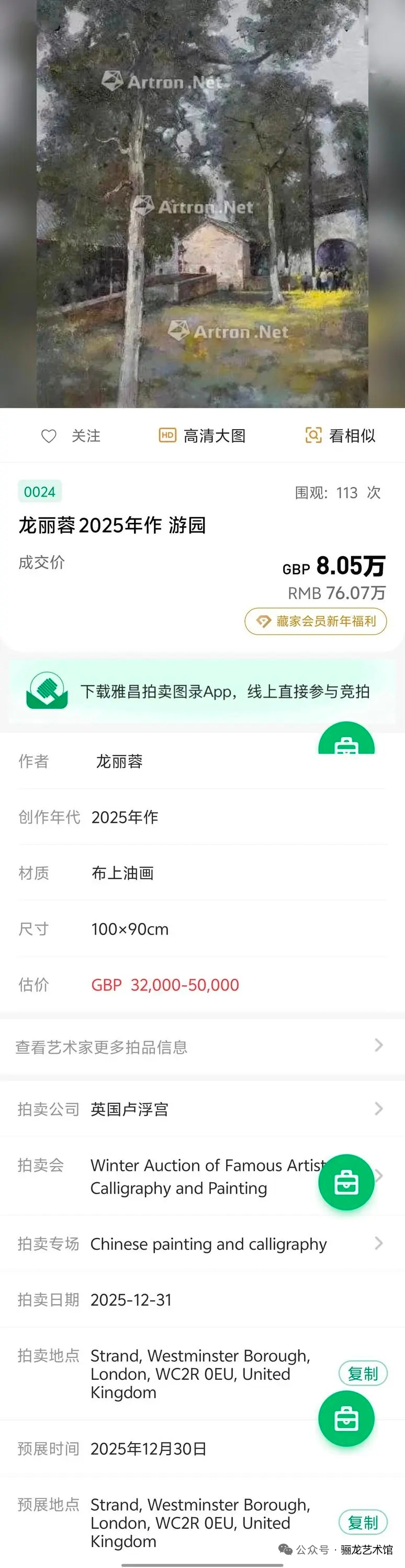Copy the 拍卖地点 address with 复制

(x=363, y=1374)
